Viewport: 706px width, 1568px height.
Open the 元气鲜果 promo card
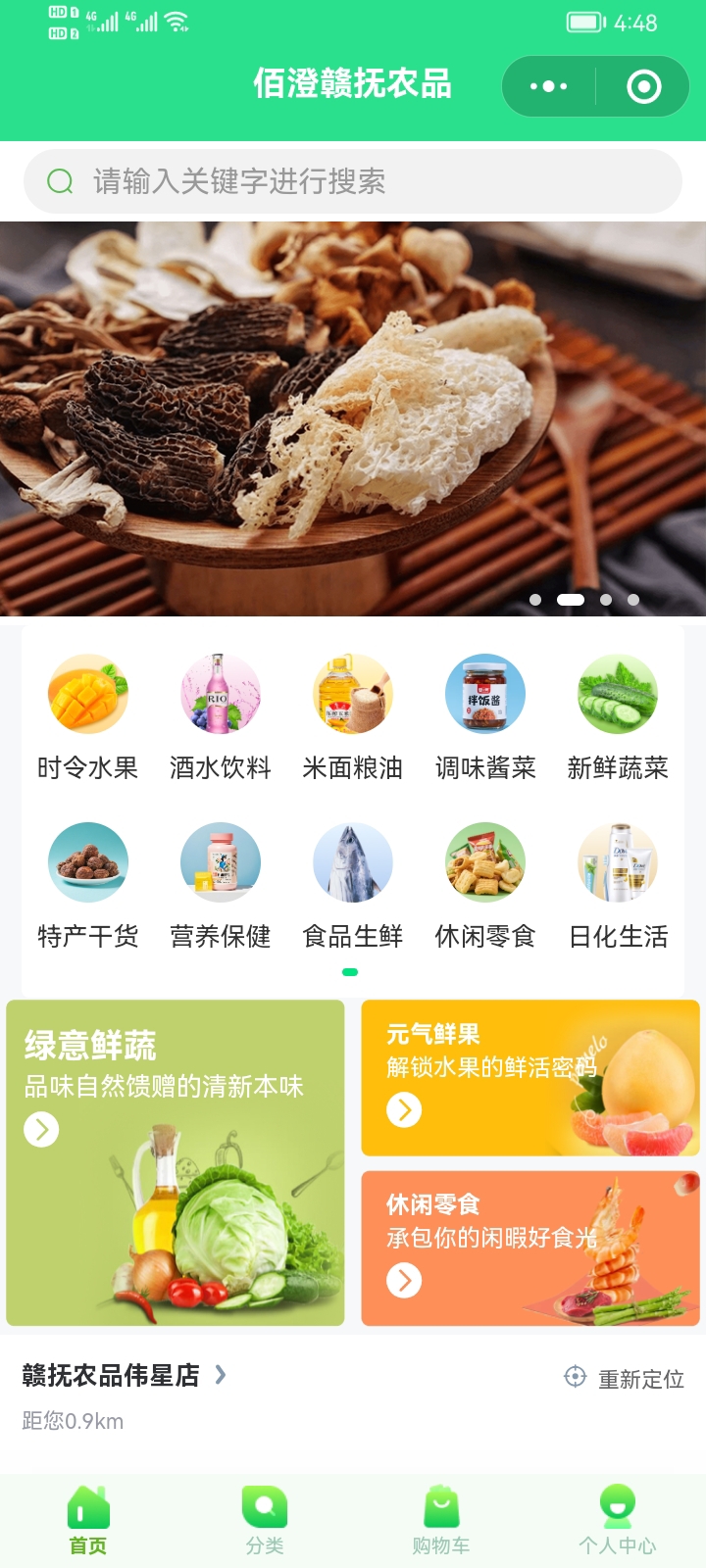point(529,1077)
